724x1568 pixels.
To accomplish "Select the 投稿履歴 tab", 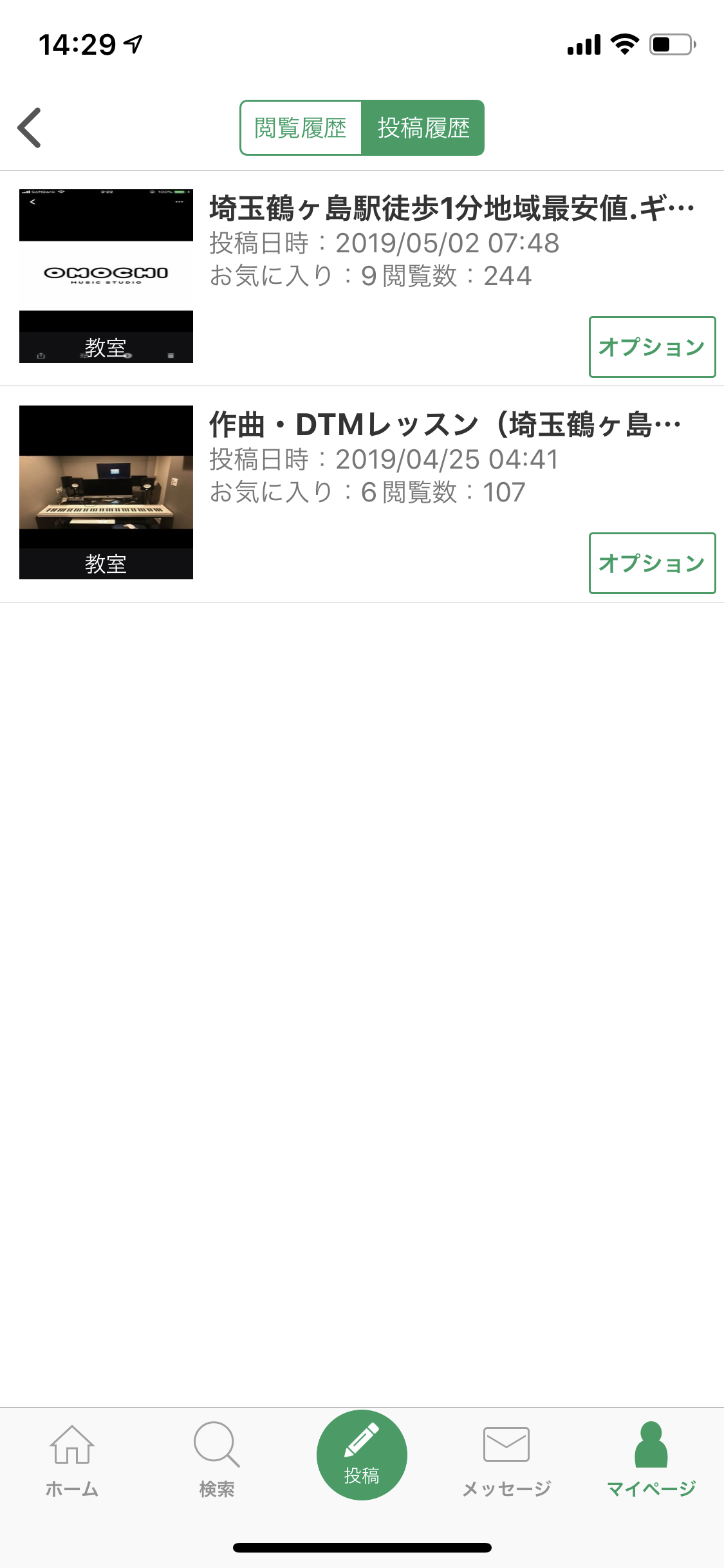I will (423, 127).
